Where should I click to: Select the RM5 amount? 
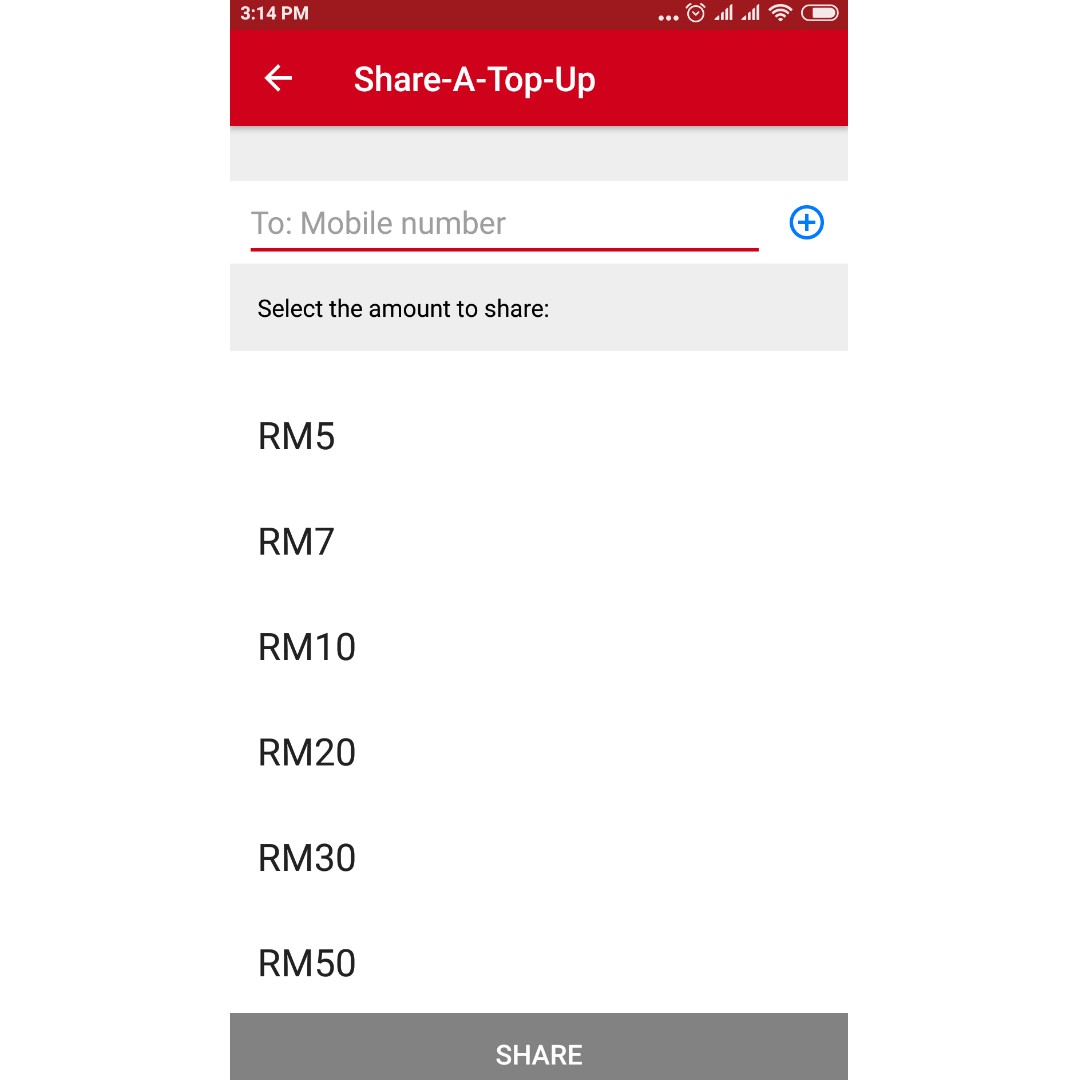tap(297, 437)
